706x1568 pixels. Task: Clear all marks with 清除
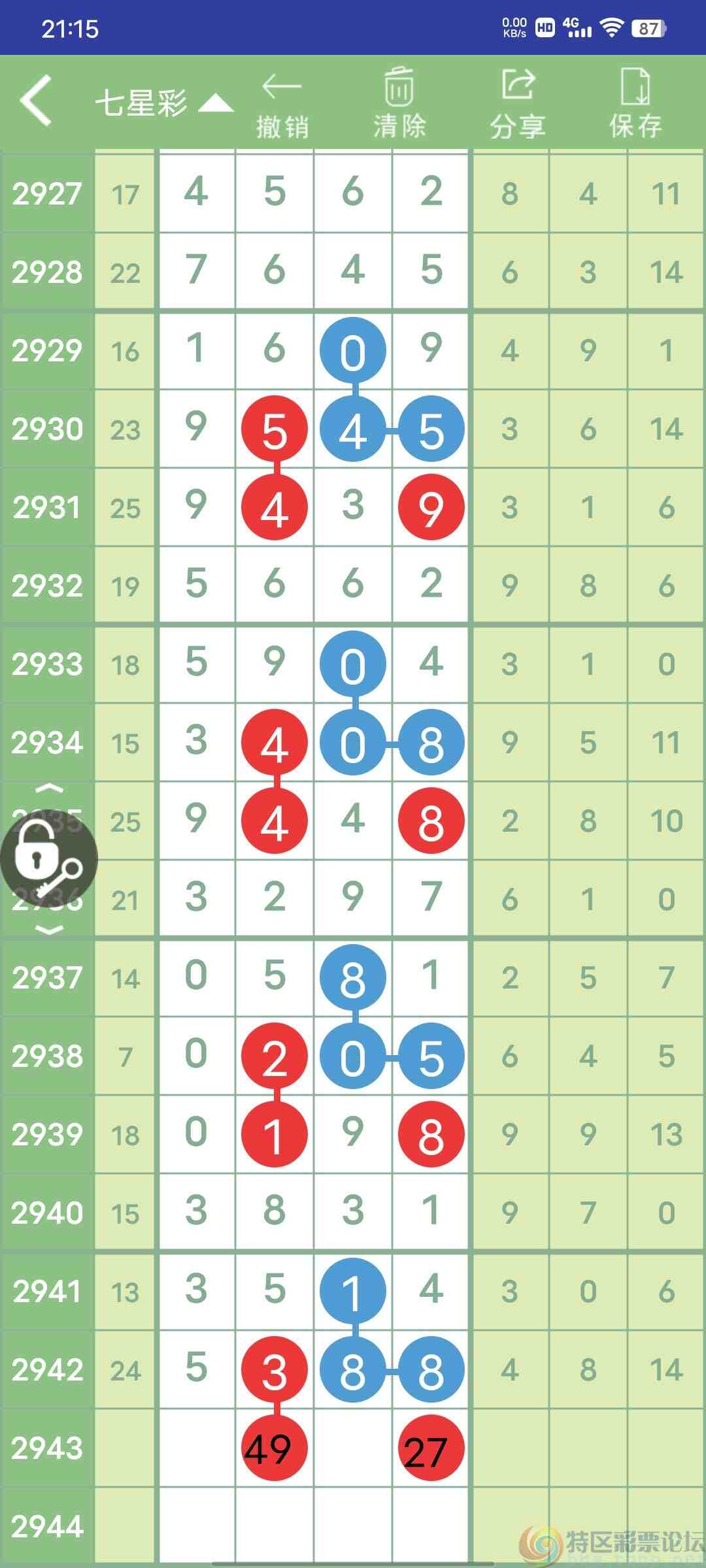pos(399,103)
